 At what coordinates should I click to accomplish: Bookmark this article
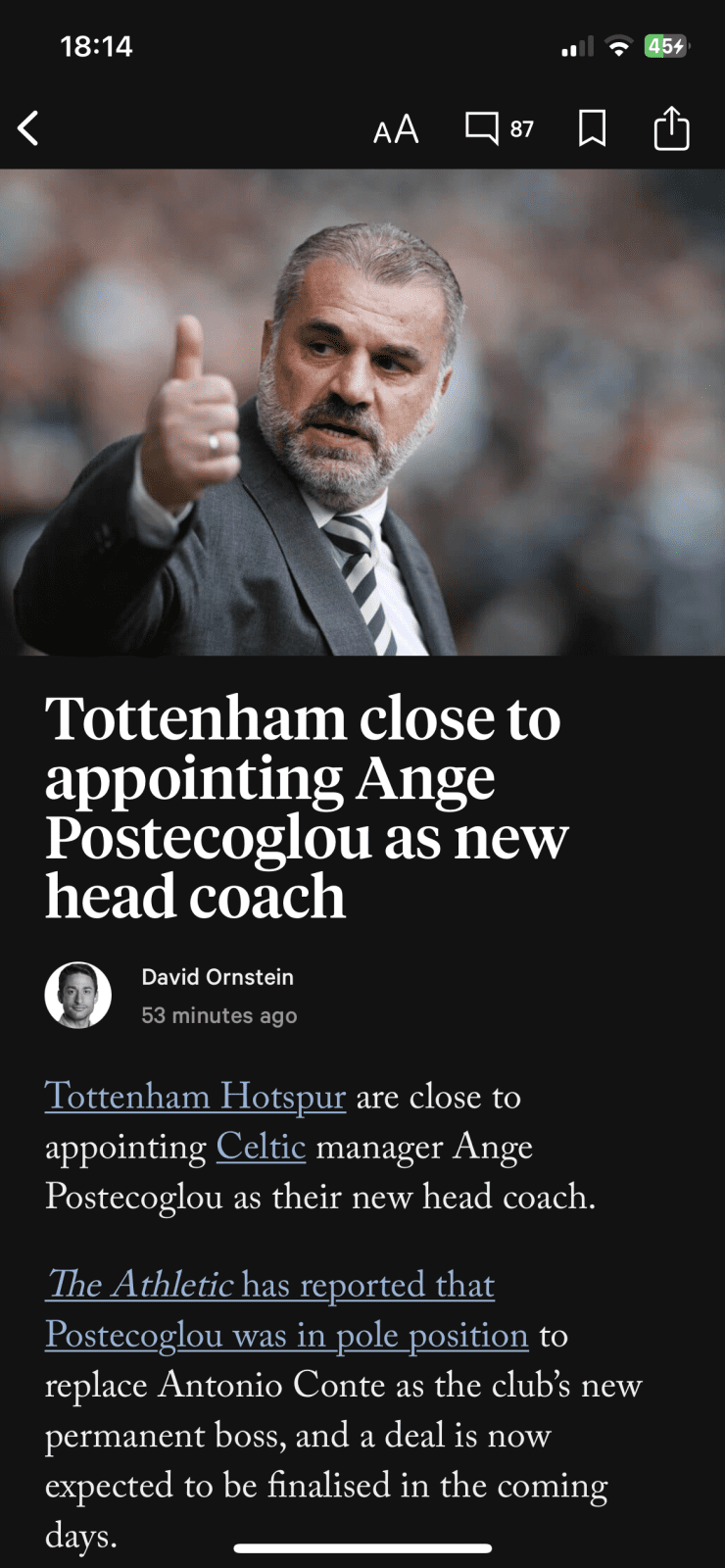(592, 128)
